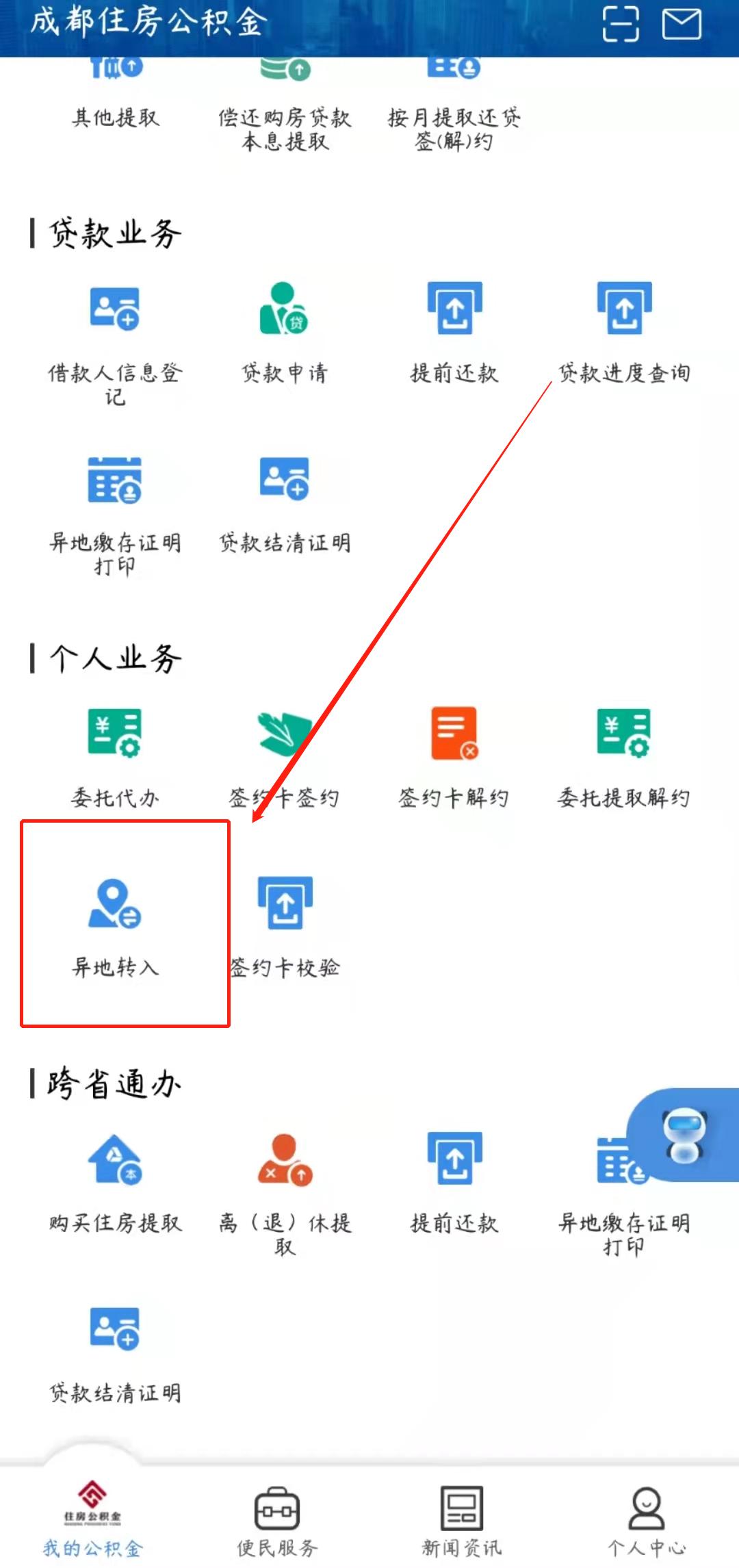
Task: Start 贷款申请
Action: 285,334
